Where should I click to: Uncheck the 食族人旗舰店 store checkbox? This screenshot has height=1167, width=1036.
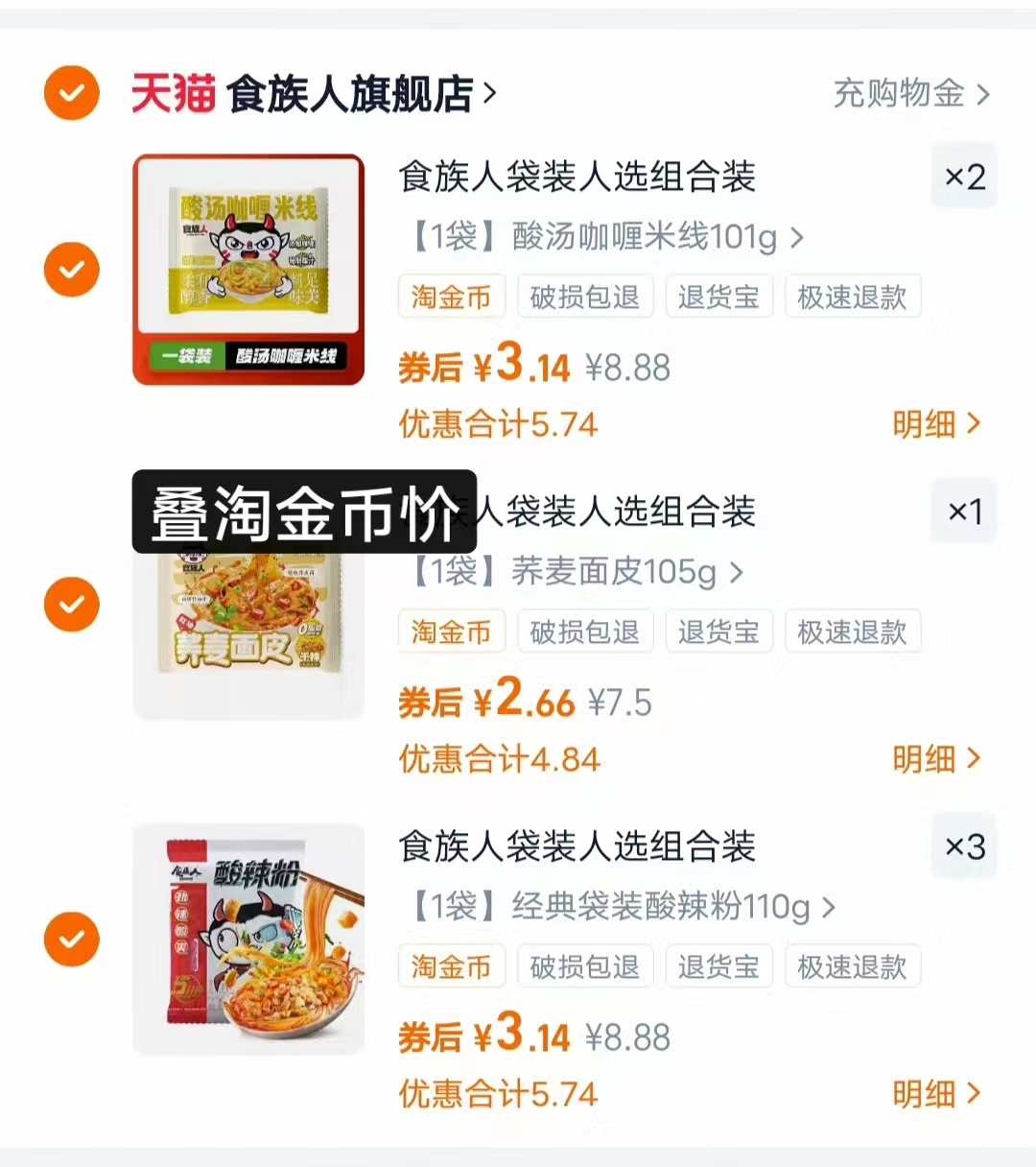pos(70,94)
